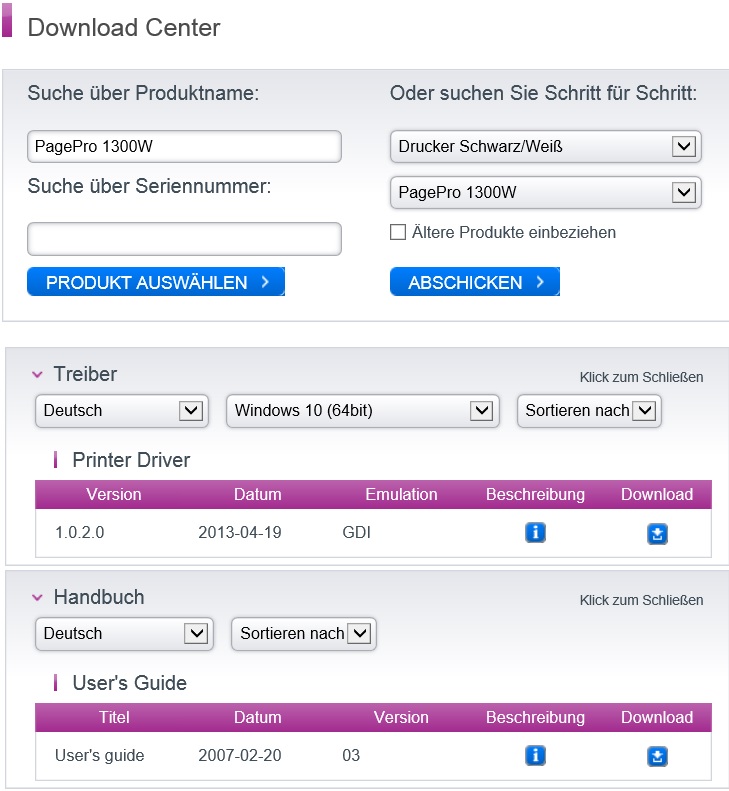
Task: Tap the PRODUKT AUSWÄHLEN button
Action: pos(156,281)
